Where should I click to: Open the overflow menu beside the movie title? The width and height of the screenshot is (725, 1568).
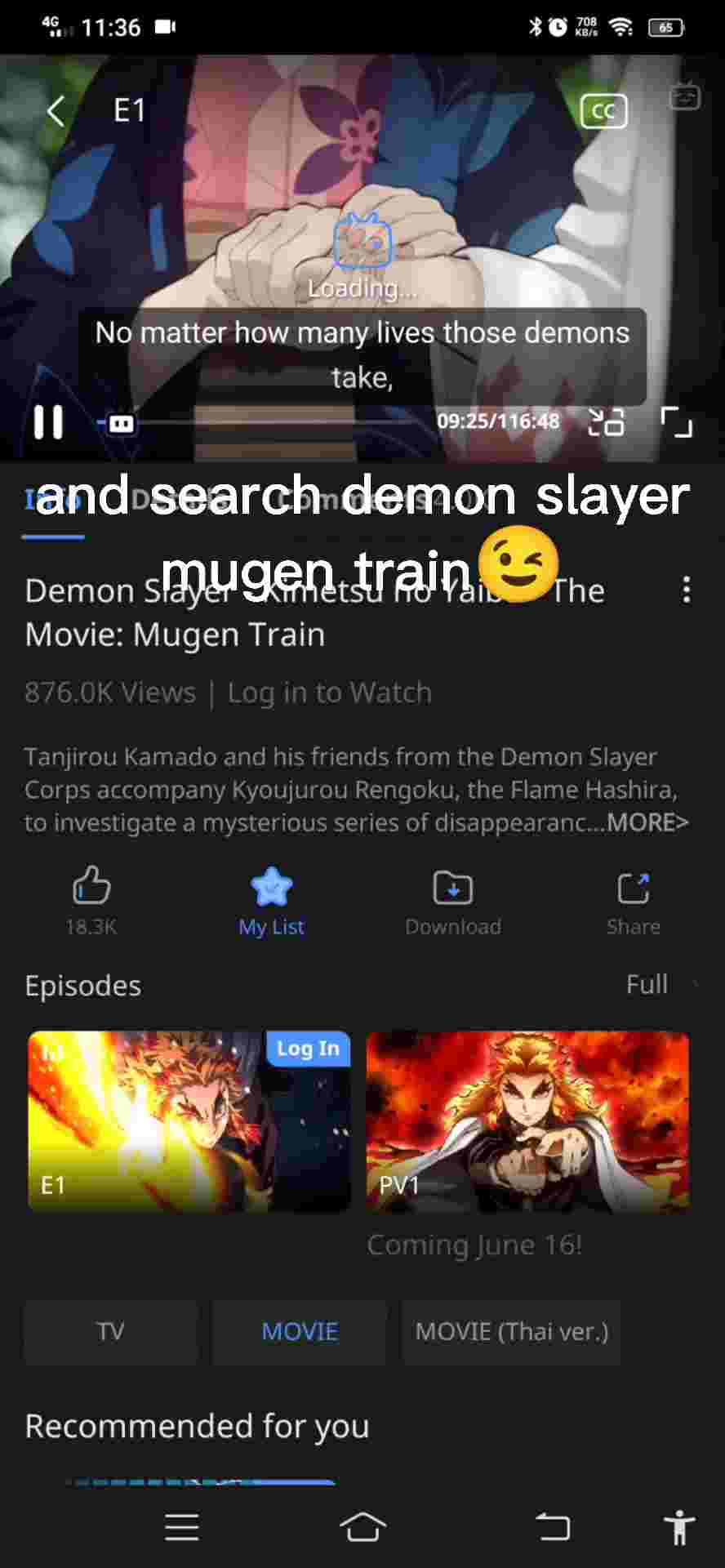click(x=687, y=590)
